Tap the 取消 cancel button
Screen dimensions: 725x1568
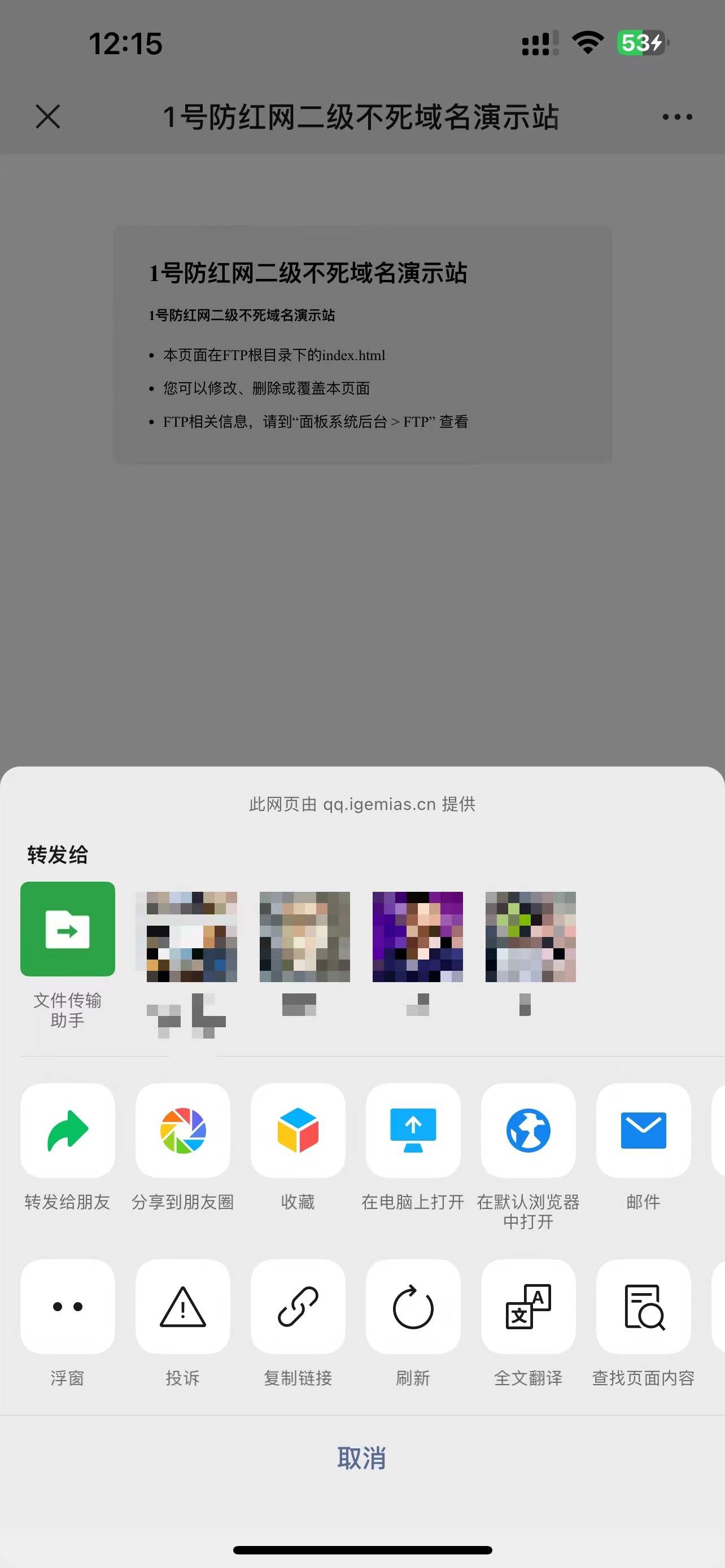(x=361, y=1458)
